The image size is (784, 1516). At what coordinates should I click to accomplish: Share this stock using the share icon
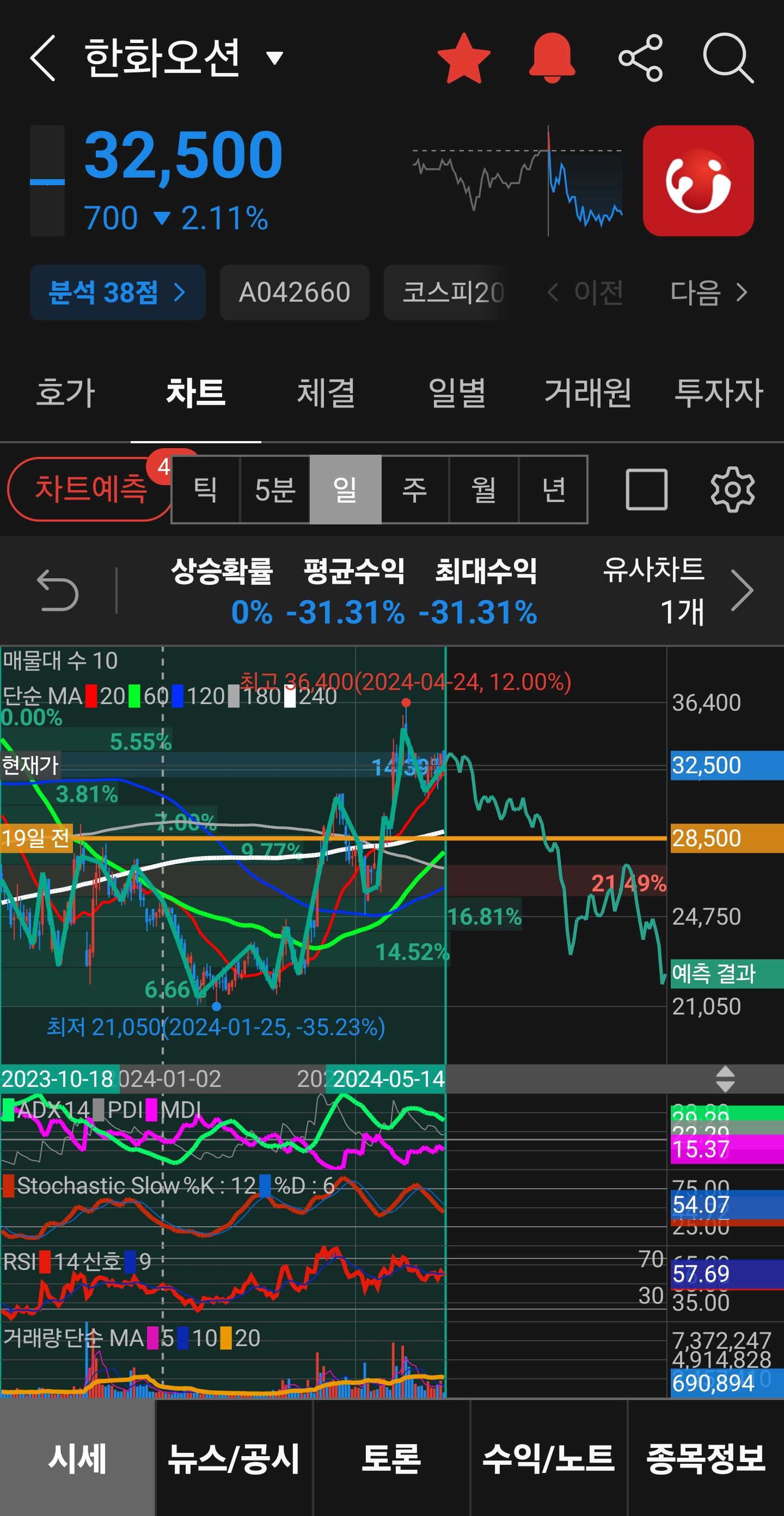point(641,59)
